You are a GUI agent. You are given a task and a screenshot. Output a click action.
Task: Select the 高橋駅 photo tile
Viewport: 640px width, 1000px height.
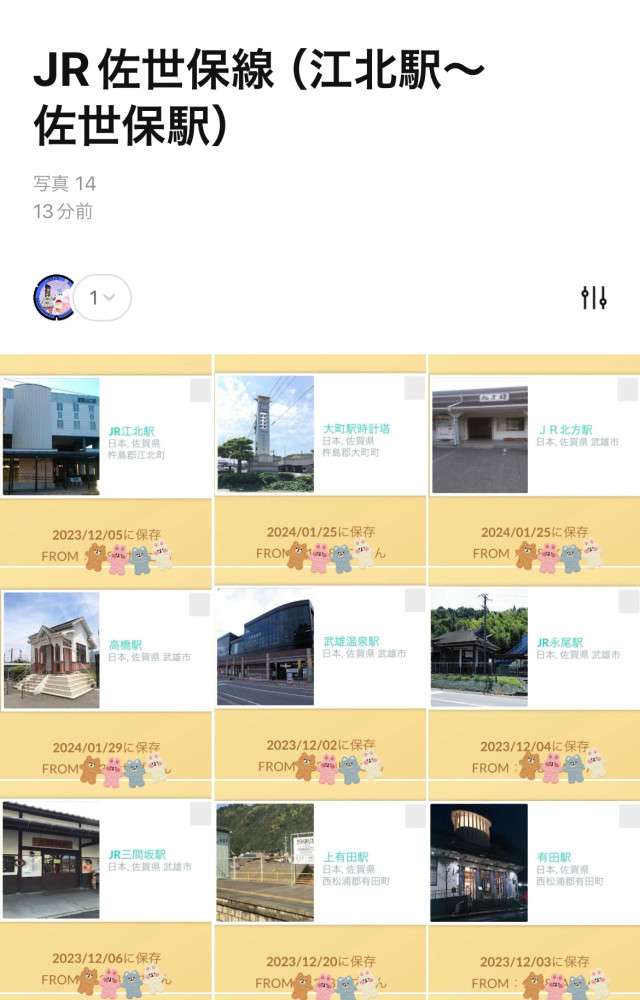(x=52, y=650)
